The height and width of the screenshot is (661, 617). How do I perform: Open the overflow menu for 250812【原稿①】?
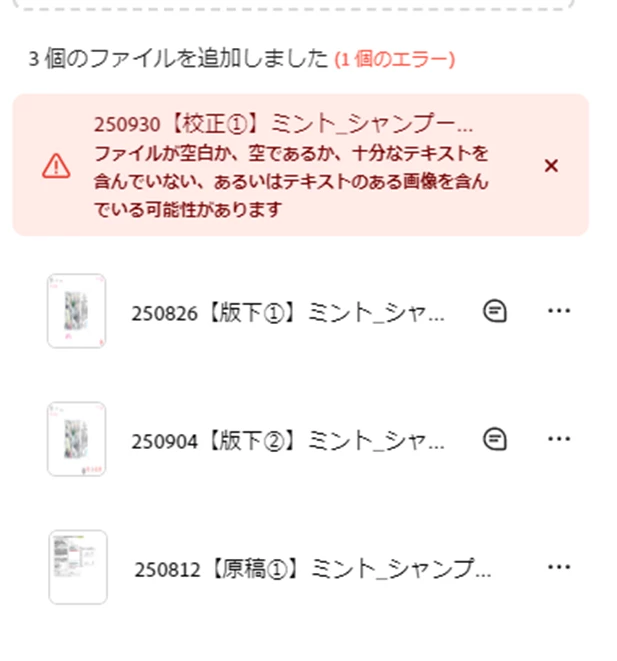pos(559,567)
